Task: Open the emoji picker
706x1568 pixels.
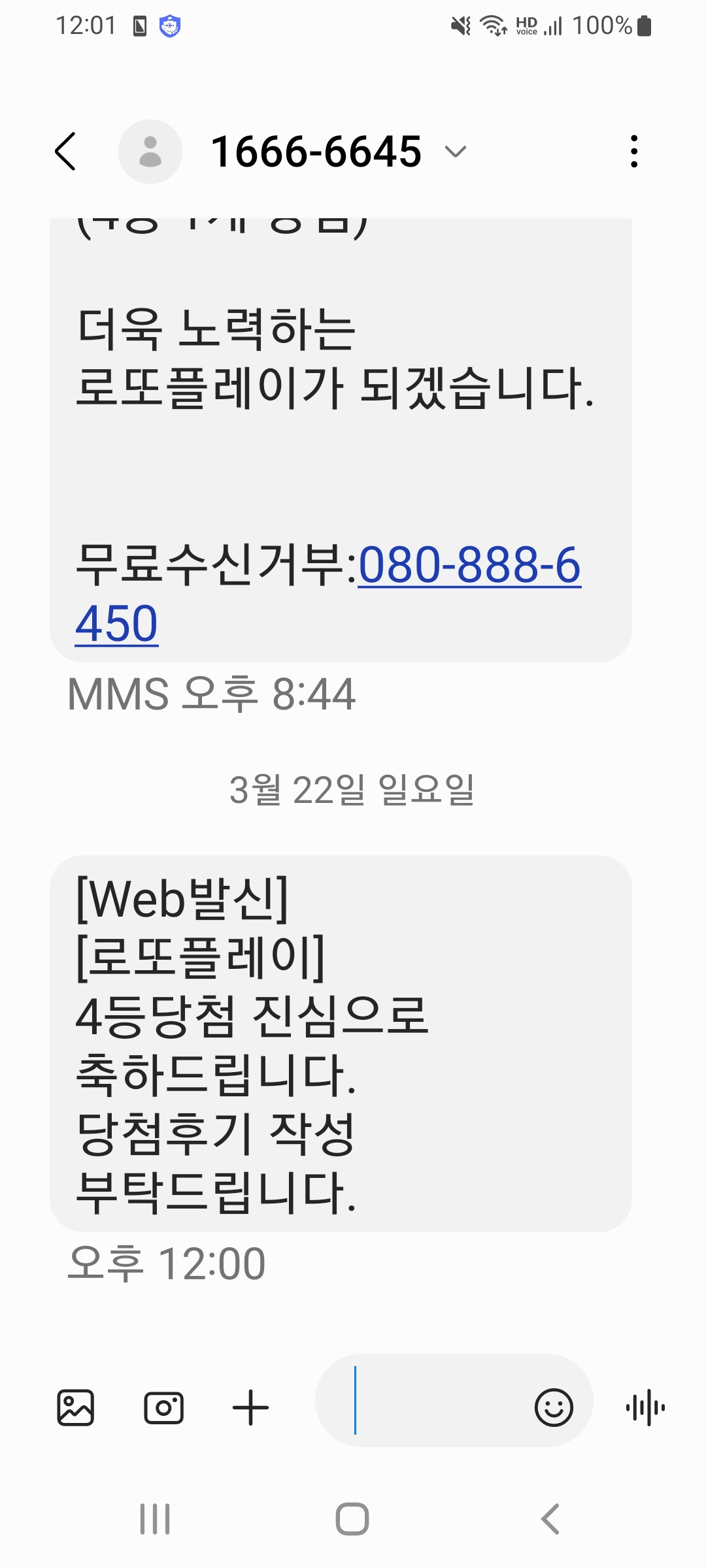Action: pos(554,1407)
